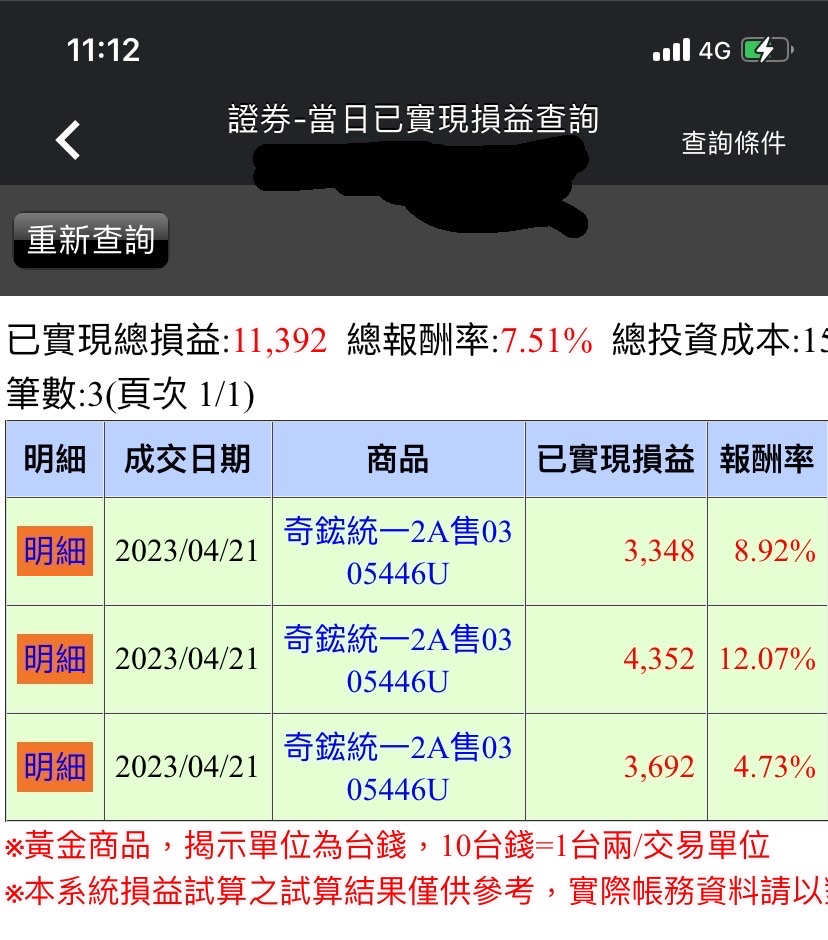The image size is (828, 940).
Task: Open 明細 for the 3,348 profit row
Action: point(55,551)
